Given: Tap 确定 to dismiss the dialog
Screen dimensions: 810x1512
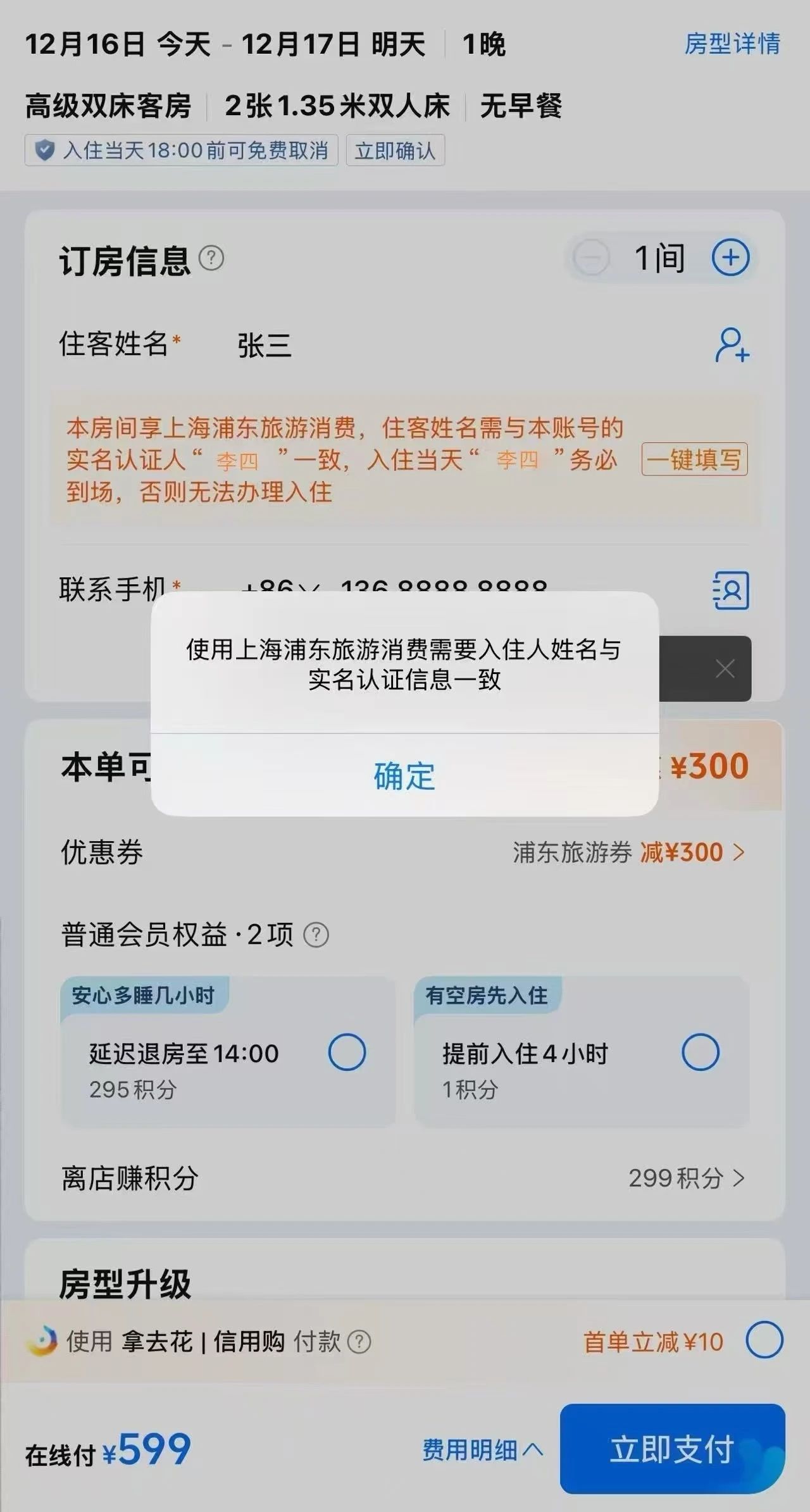Looking at the screenshot, I should tap(404, 776).
